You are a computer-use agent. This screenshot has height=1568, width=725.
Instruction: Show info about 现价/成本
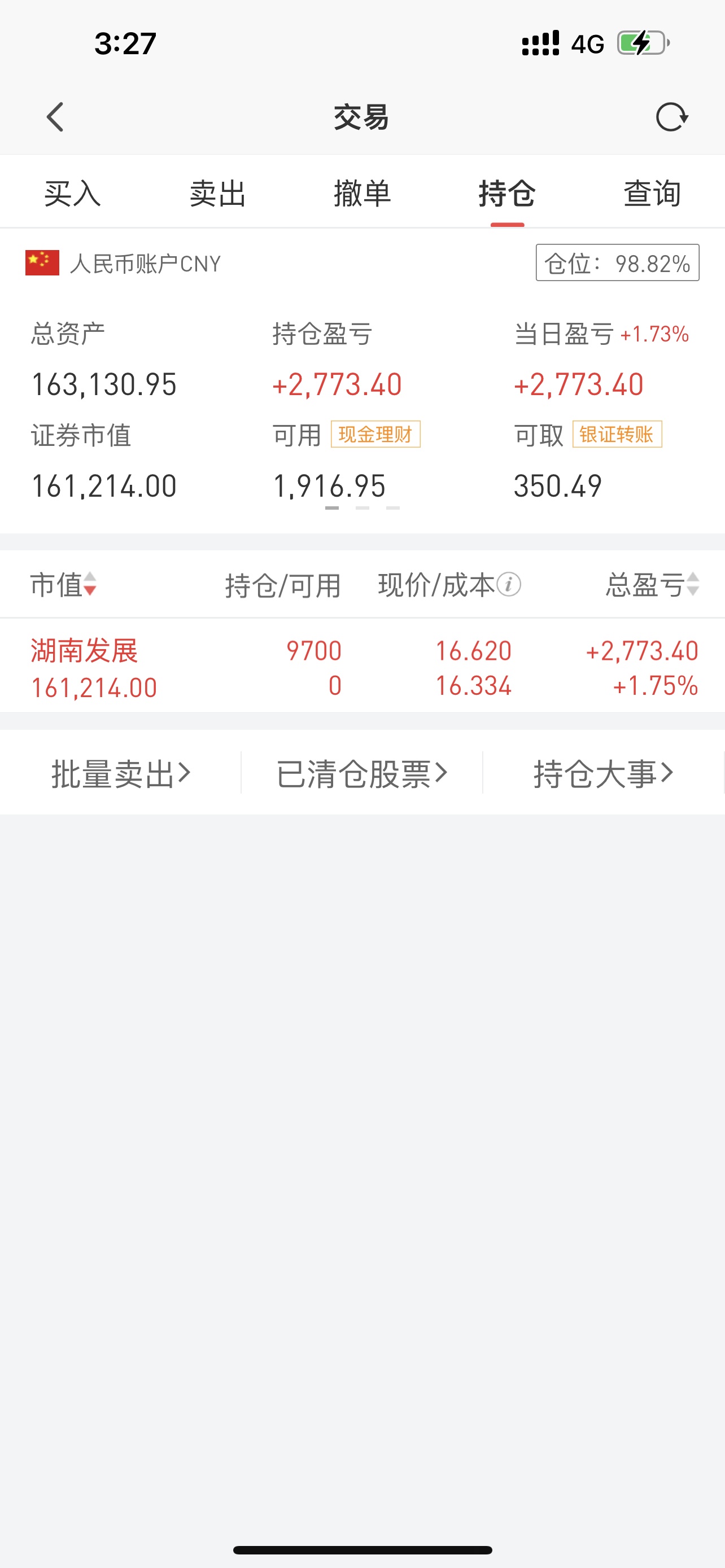509,584
